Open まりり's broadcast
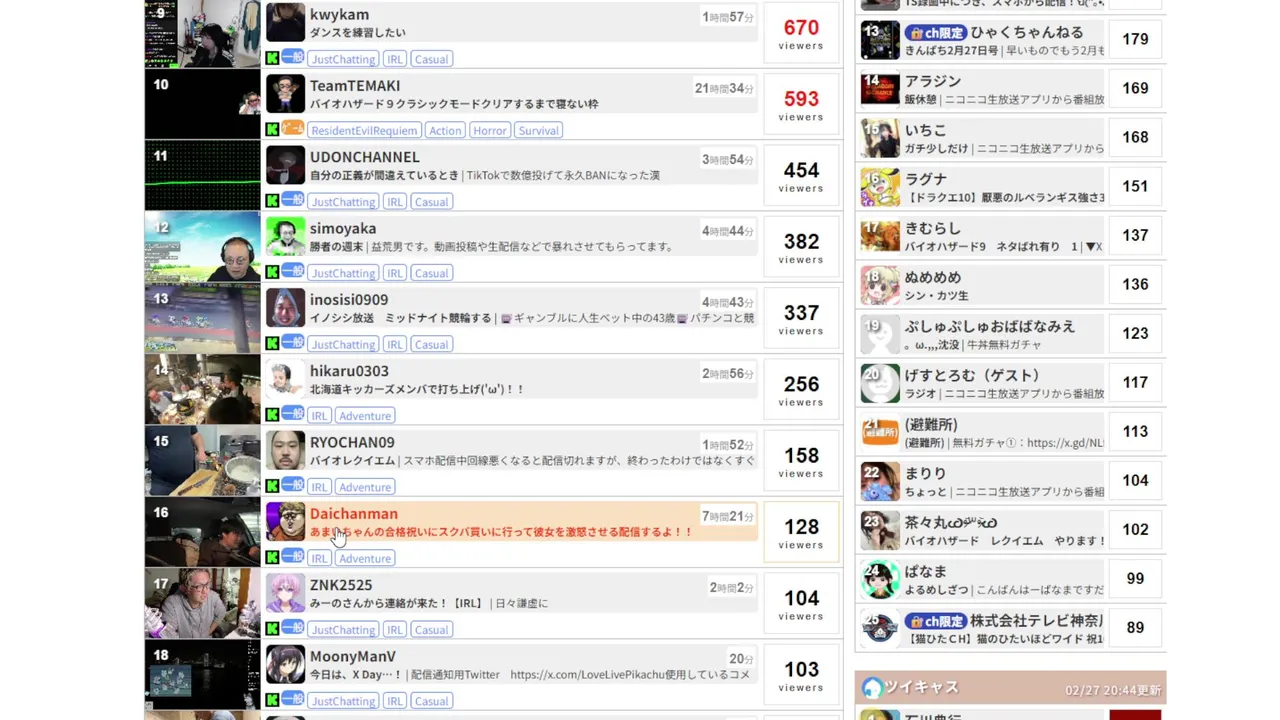Screen dimensions: 1280x720 pyautogui.click(x=926, y=473)
